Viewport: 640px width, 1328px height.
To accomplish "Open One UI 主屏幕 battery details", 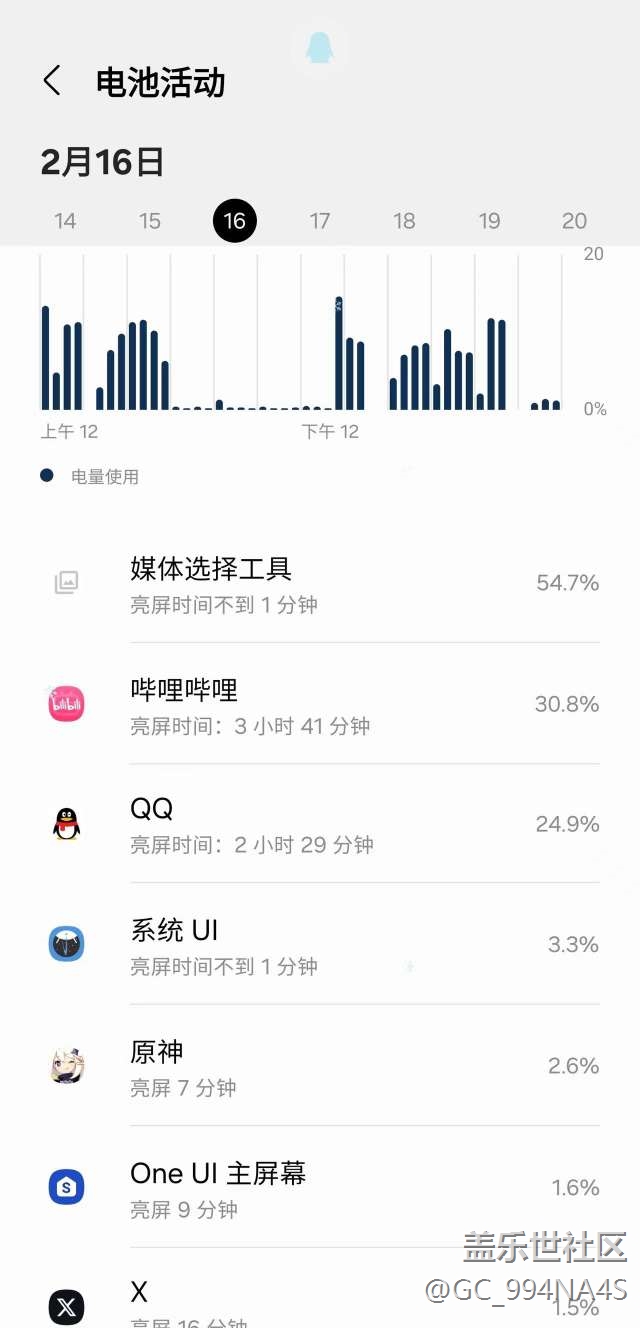I will coord(320,1187).
